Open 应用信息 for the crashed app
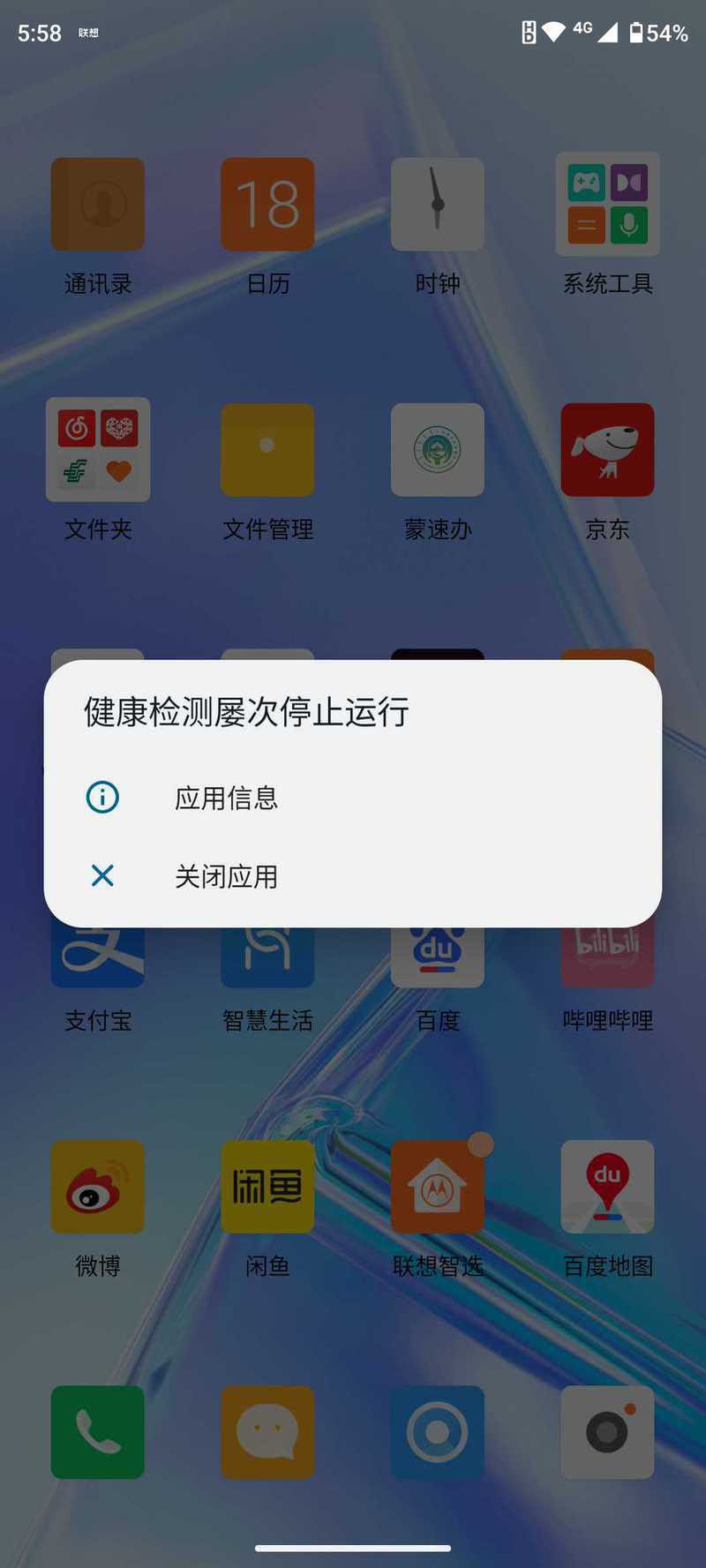Image resolution: width=706 pixels, height=1568 pixels. click(x=353, y=798)
